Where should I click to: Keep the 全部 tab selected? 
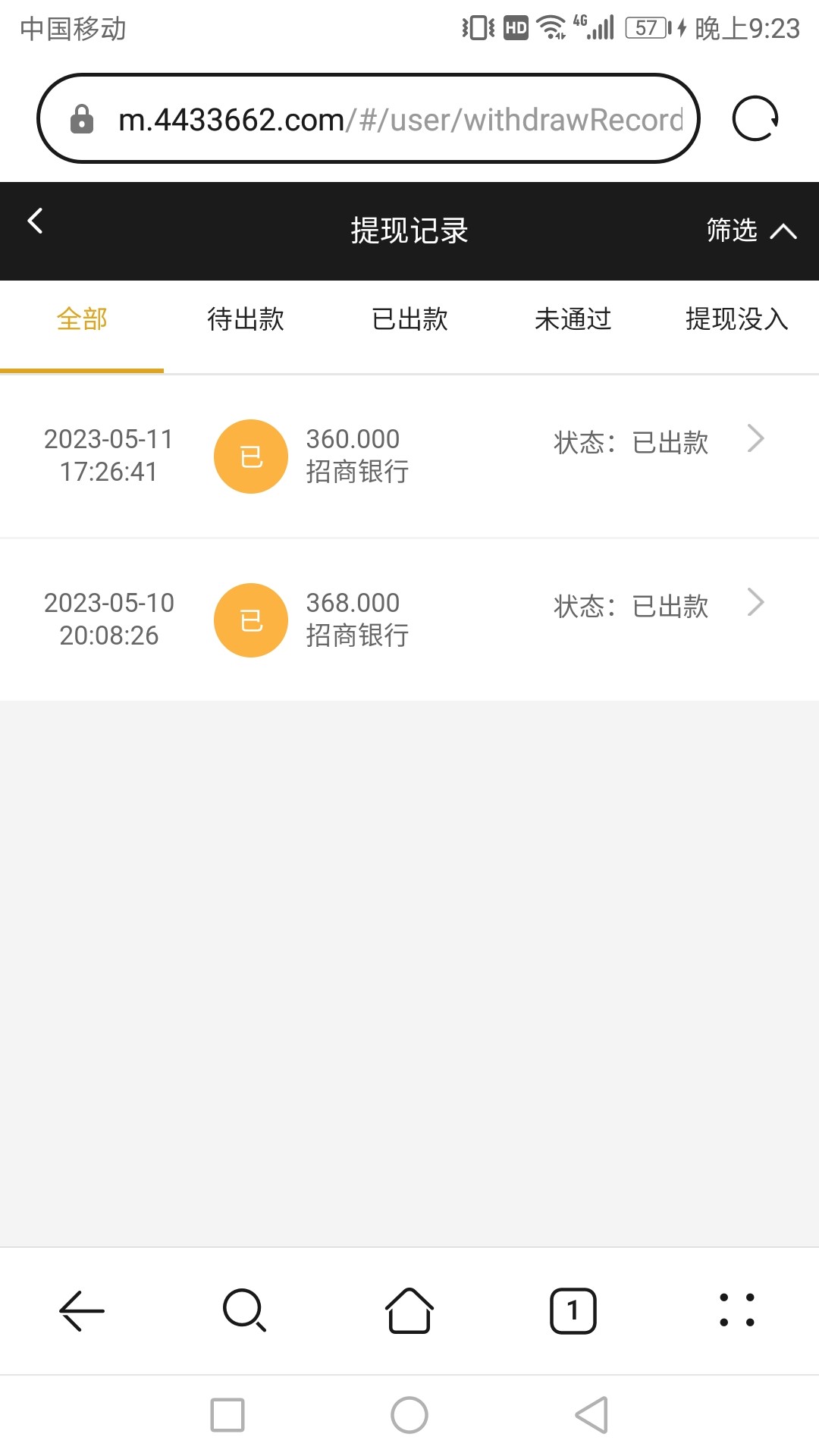coord(80,320)
